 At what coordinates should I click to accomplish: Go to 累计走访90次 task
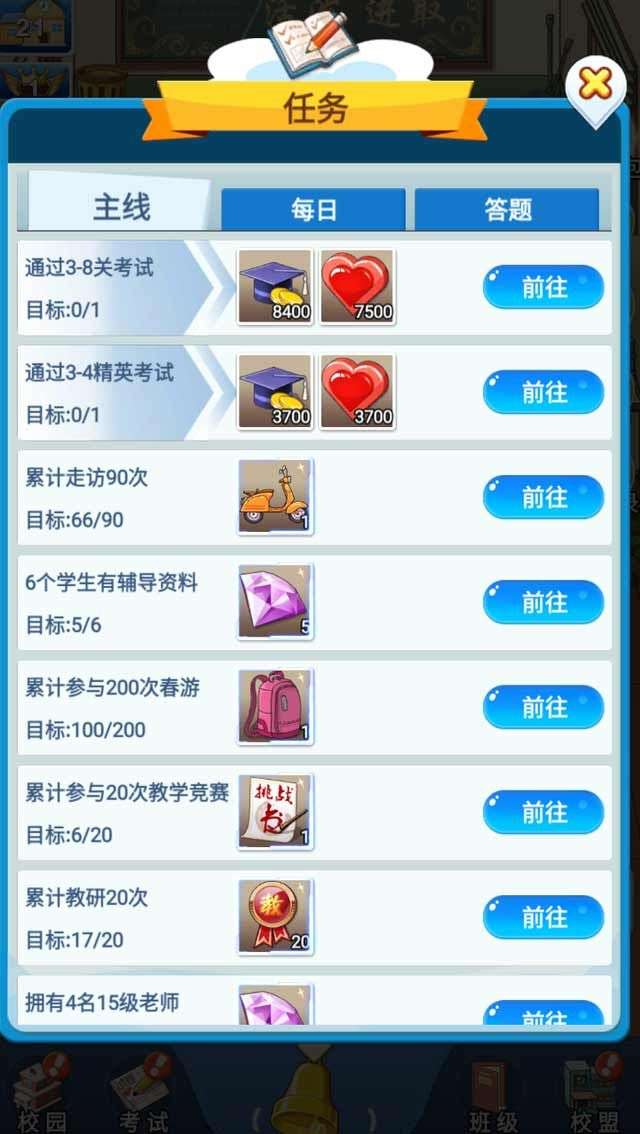[x=543, y=497]
